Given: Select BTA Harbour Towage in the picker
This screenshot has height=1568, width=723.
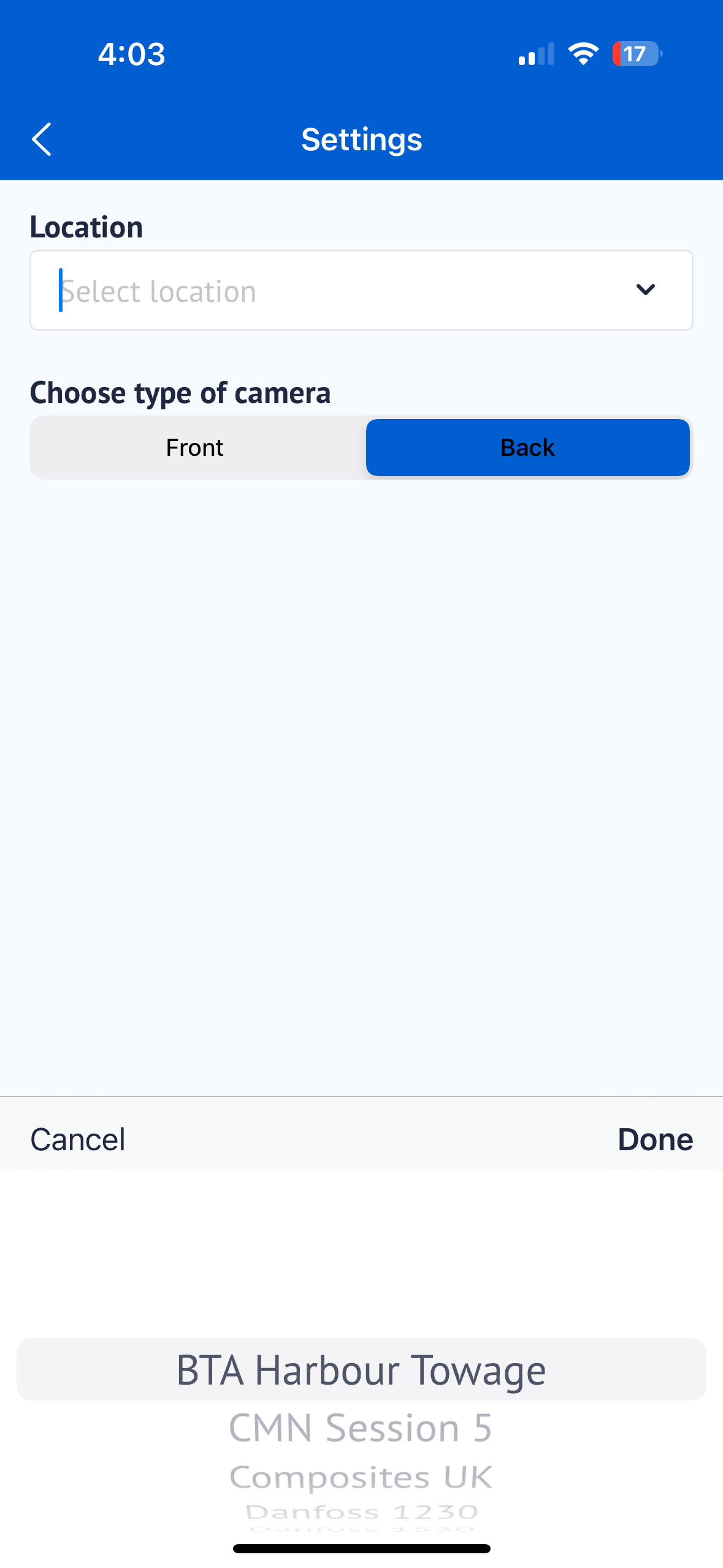Looking at the screenshot, I should pyautogui.click(x=361, y=1370).
